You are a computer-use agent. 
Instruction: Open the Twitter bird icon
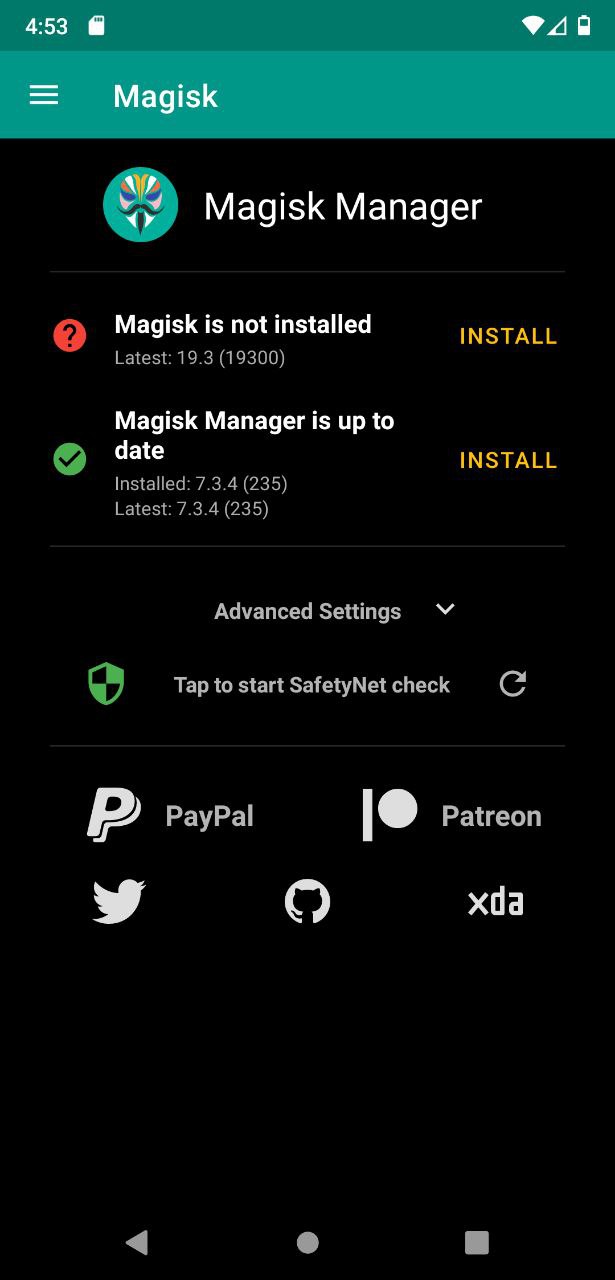(x=119, y=902)
